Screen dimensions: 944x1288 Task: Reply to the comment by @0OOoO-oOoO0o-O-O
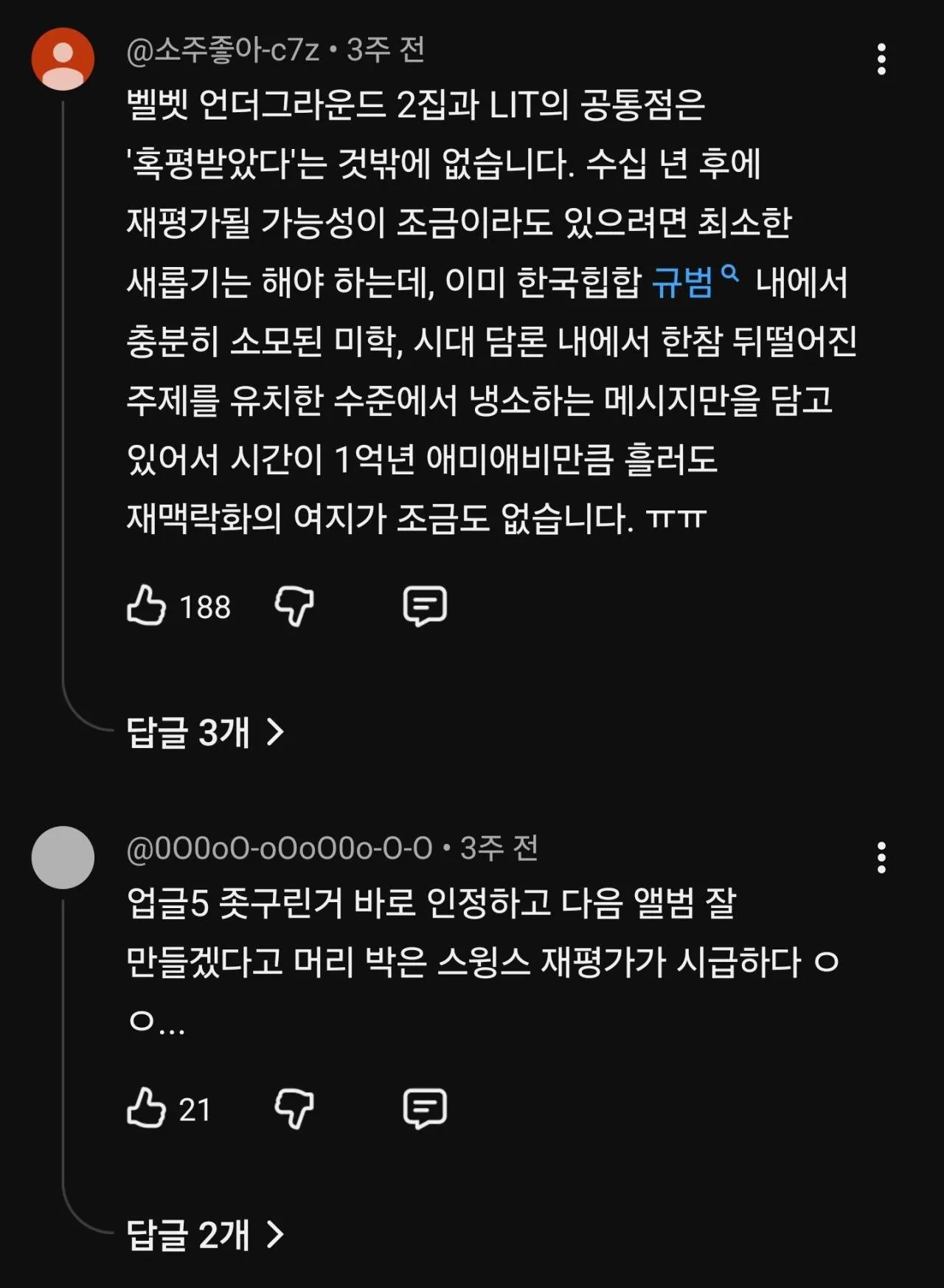coord(425,1109)
